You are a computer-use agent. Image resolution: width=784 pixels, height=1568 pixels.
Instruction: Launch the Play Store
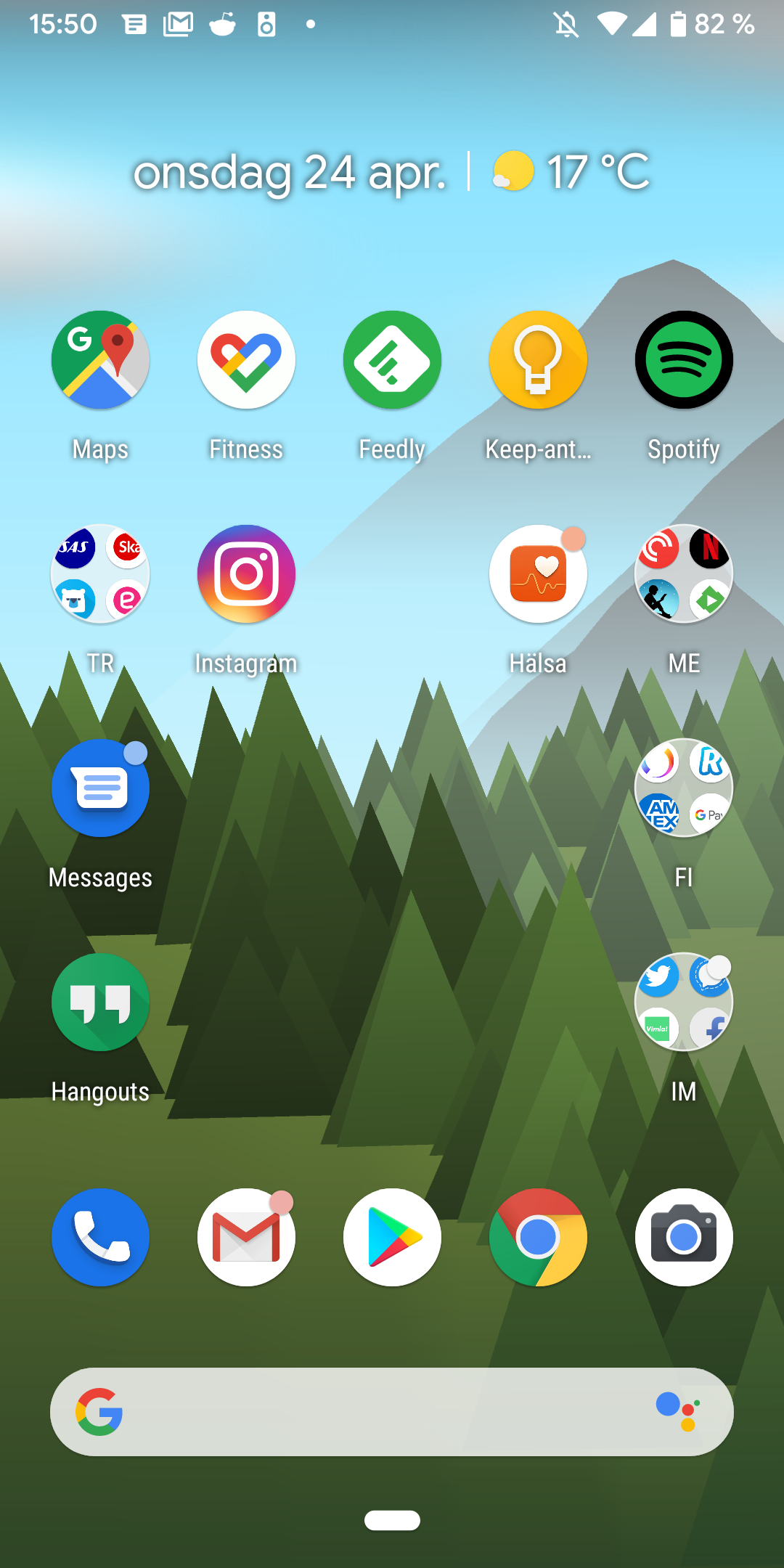[392, 1238]
